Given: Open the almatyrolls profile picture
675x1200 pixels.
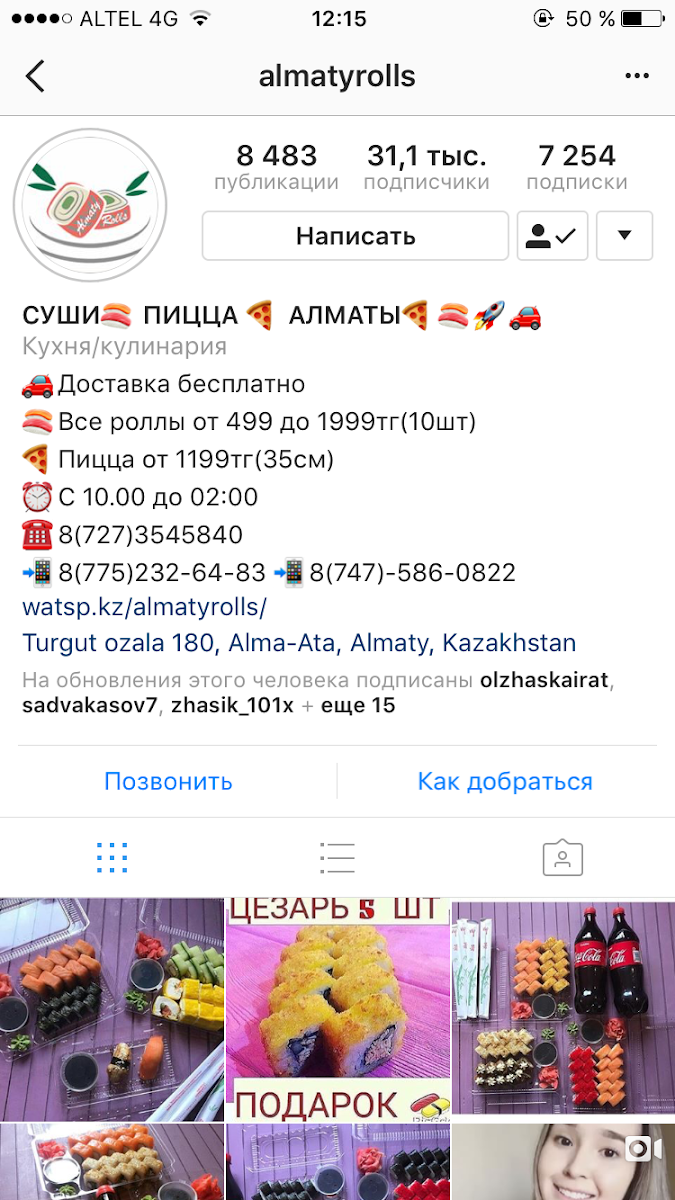Looking at the screenshot, I should (x=90, y=204).
